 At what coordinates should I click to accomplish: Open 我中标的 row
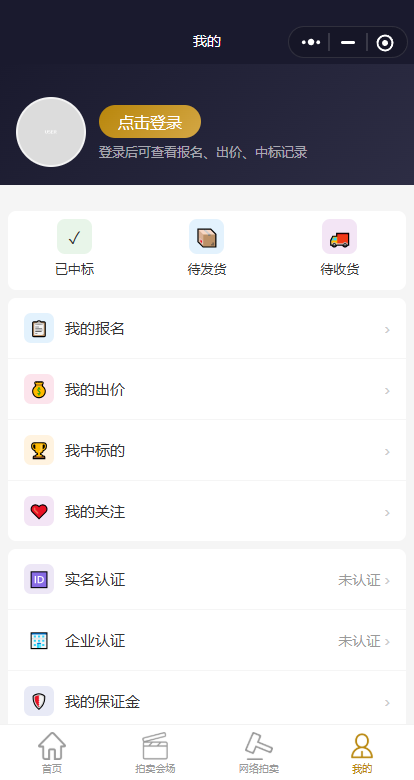(207, 451)
